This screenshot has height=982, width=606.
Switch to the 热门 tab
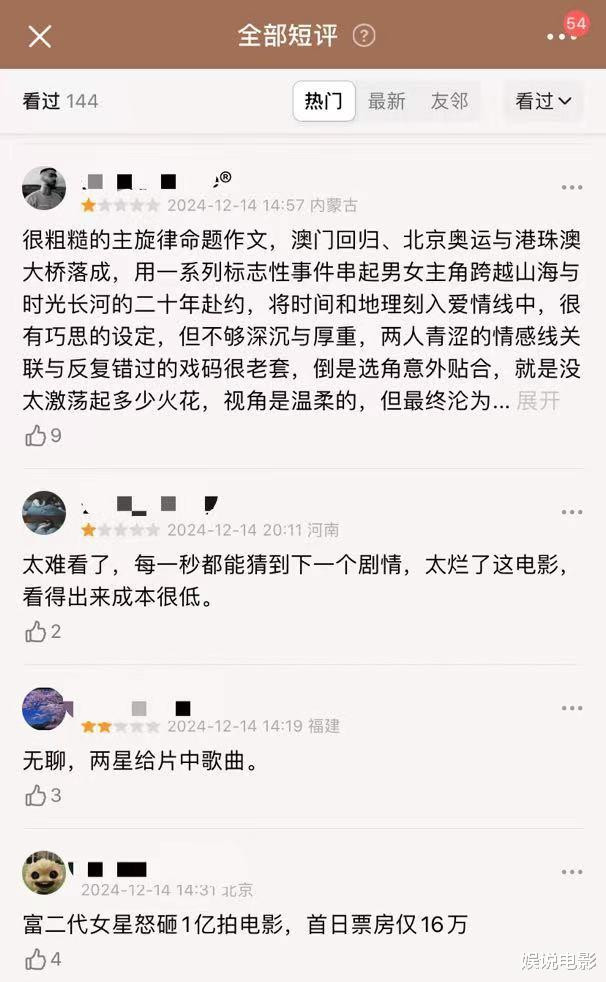(323, 101)
